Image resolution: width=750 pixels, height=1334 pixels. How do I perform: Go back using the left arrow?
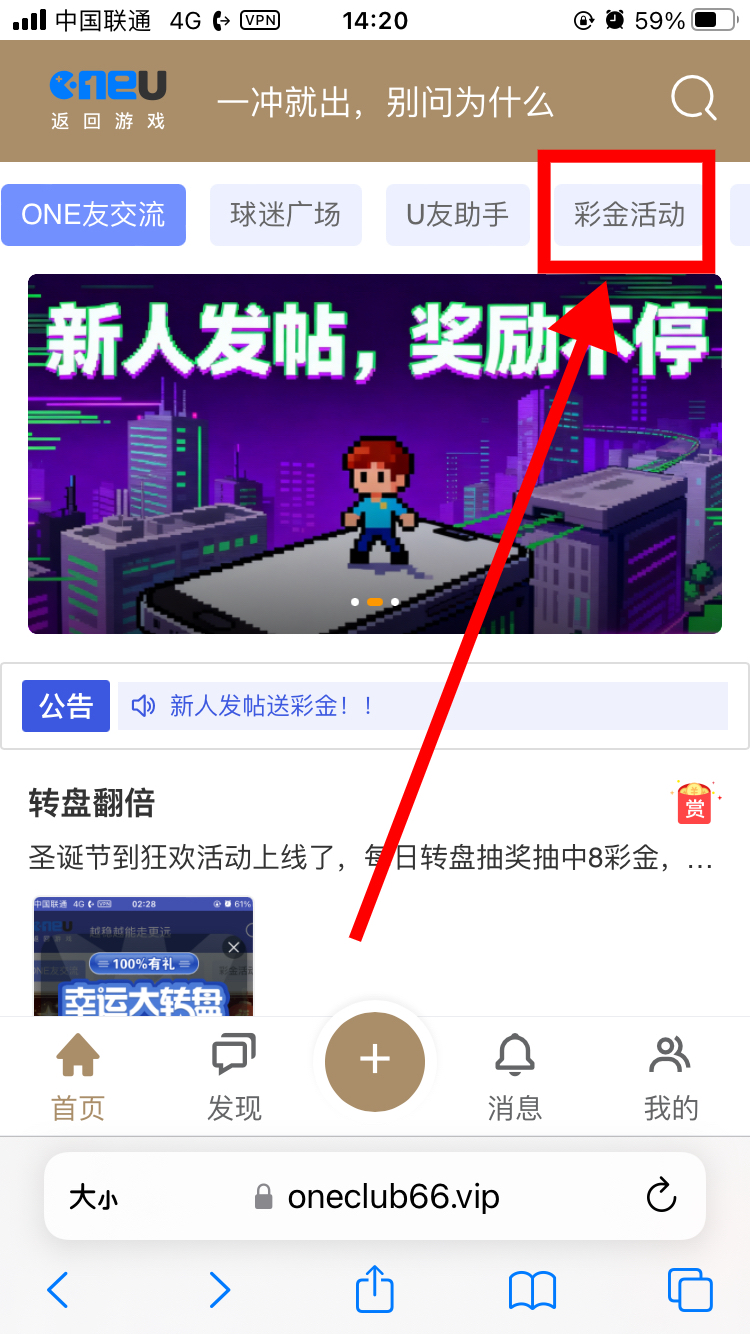click(57, 1290)
